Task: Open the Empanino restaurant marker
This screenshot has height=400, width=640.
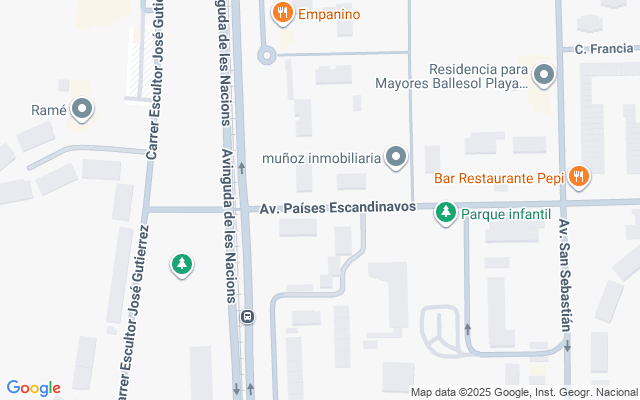Action: 282,13
